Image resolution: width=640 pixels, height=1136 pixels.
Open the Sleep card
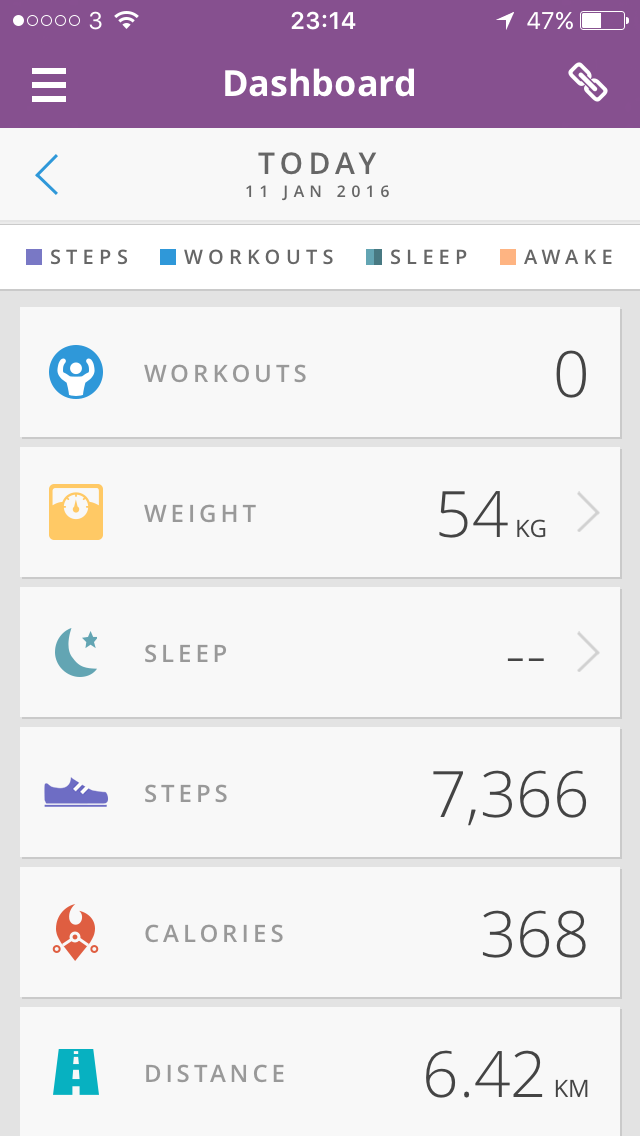tap(320, 653)
